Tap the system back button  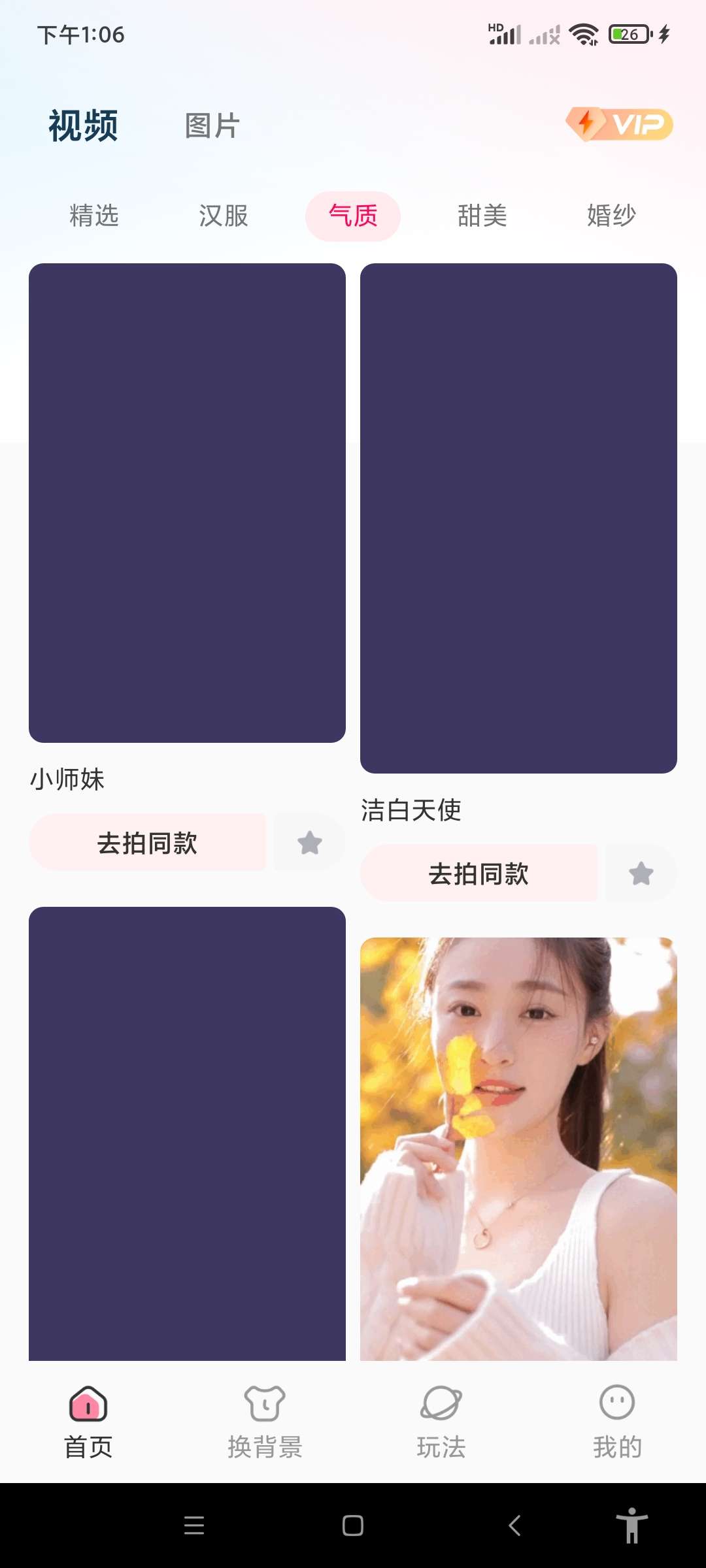tap(514, 1526)
